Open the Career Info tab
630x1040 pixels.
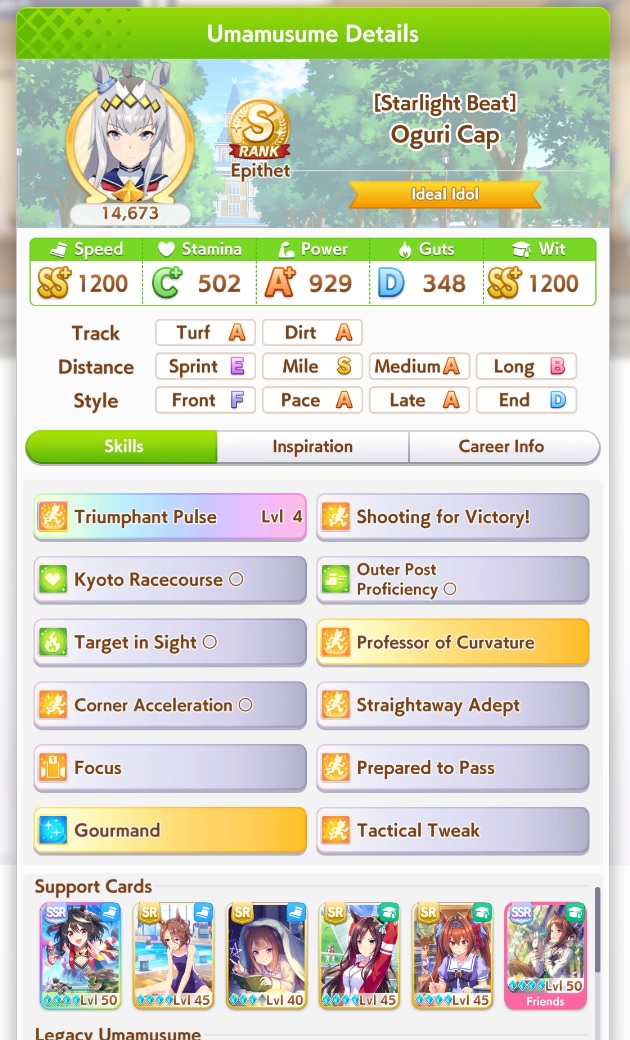coord(501,447)
